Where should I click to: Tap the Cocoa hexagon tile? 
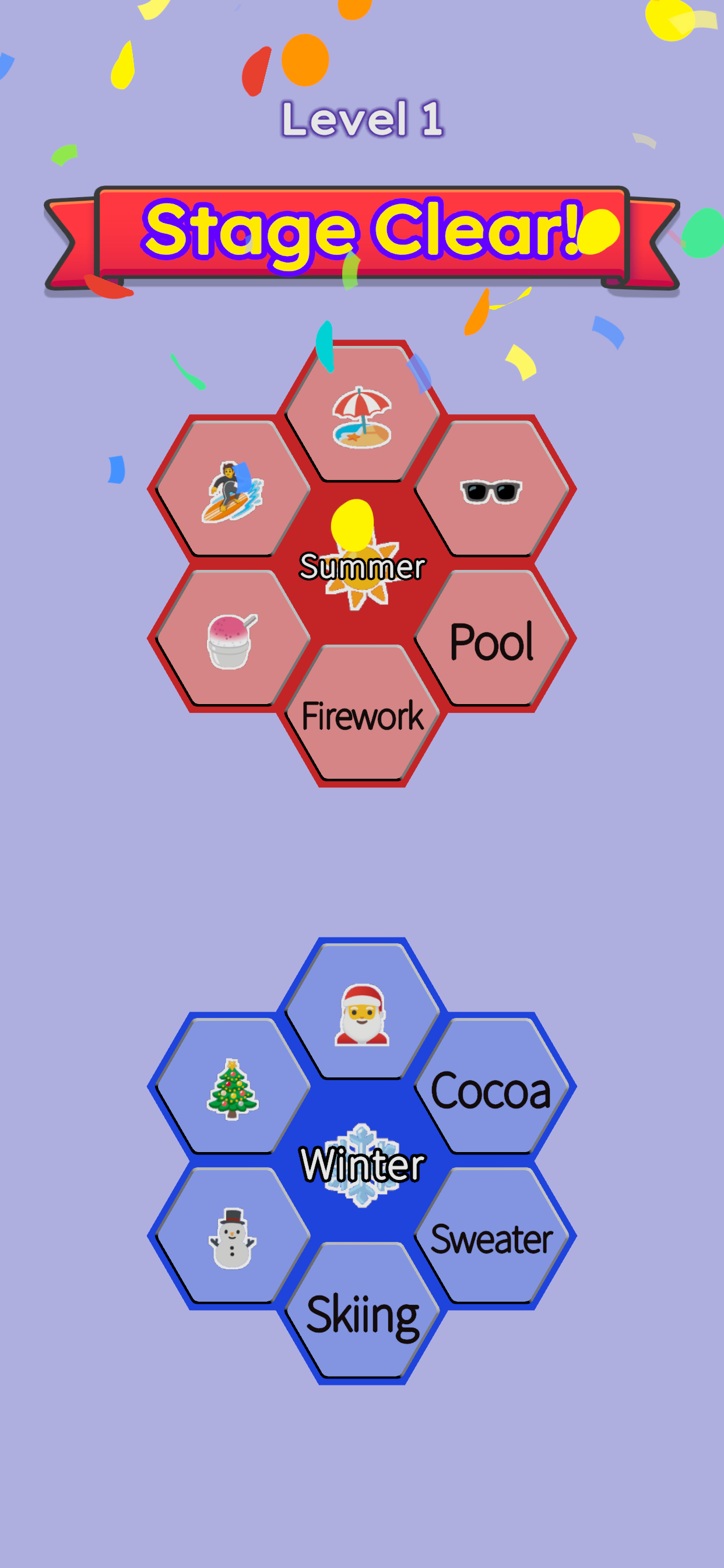click(491, 1087)
